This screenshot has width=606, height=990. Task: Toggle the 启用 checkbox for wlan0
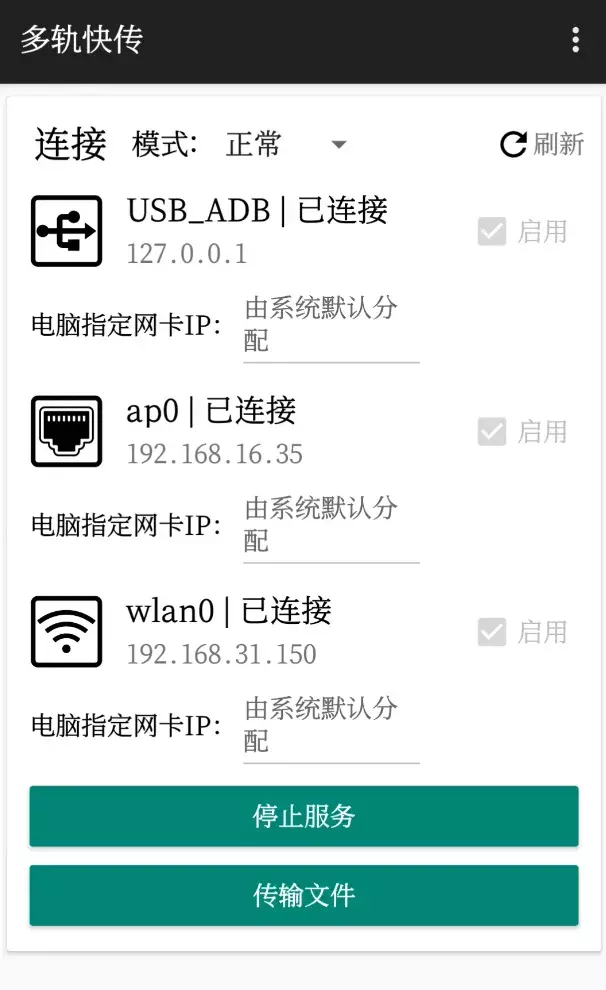tap(492, 632)
